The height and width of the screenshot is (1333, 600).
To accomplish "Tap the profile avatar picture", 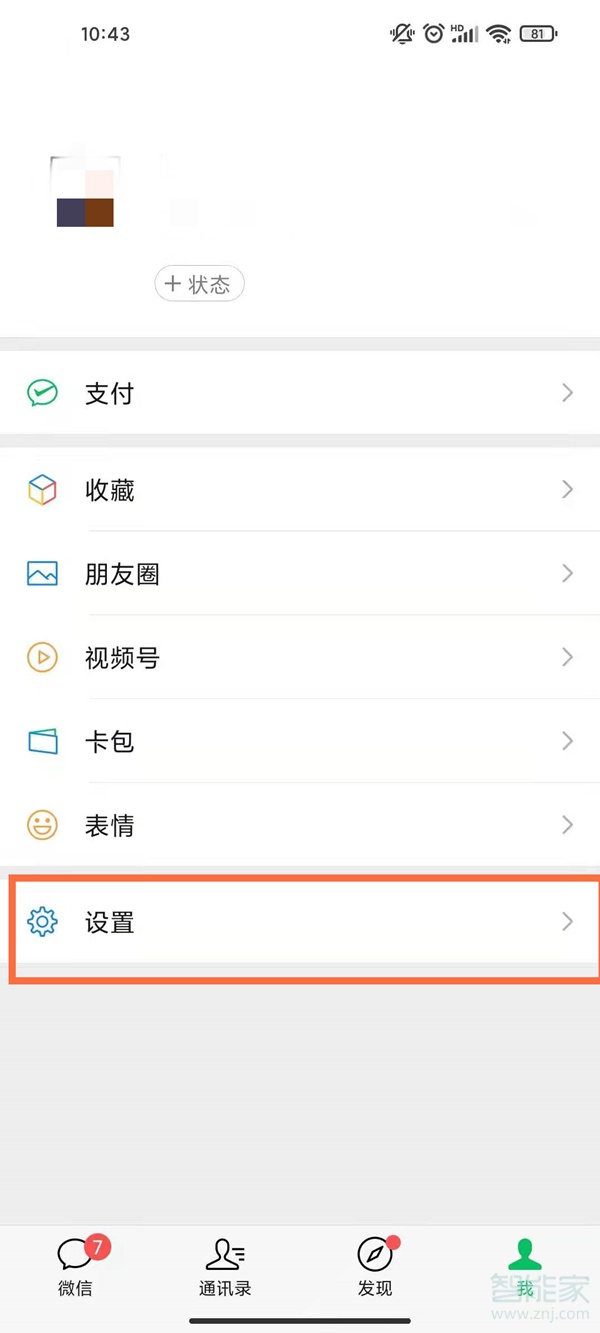I will click(x=85, y=192).
